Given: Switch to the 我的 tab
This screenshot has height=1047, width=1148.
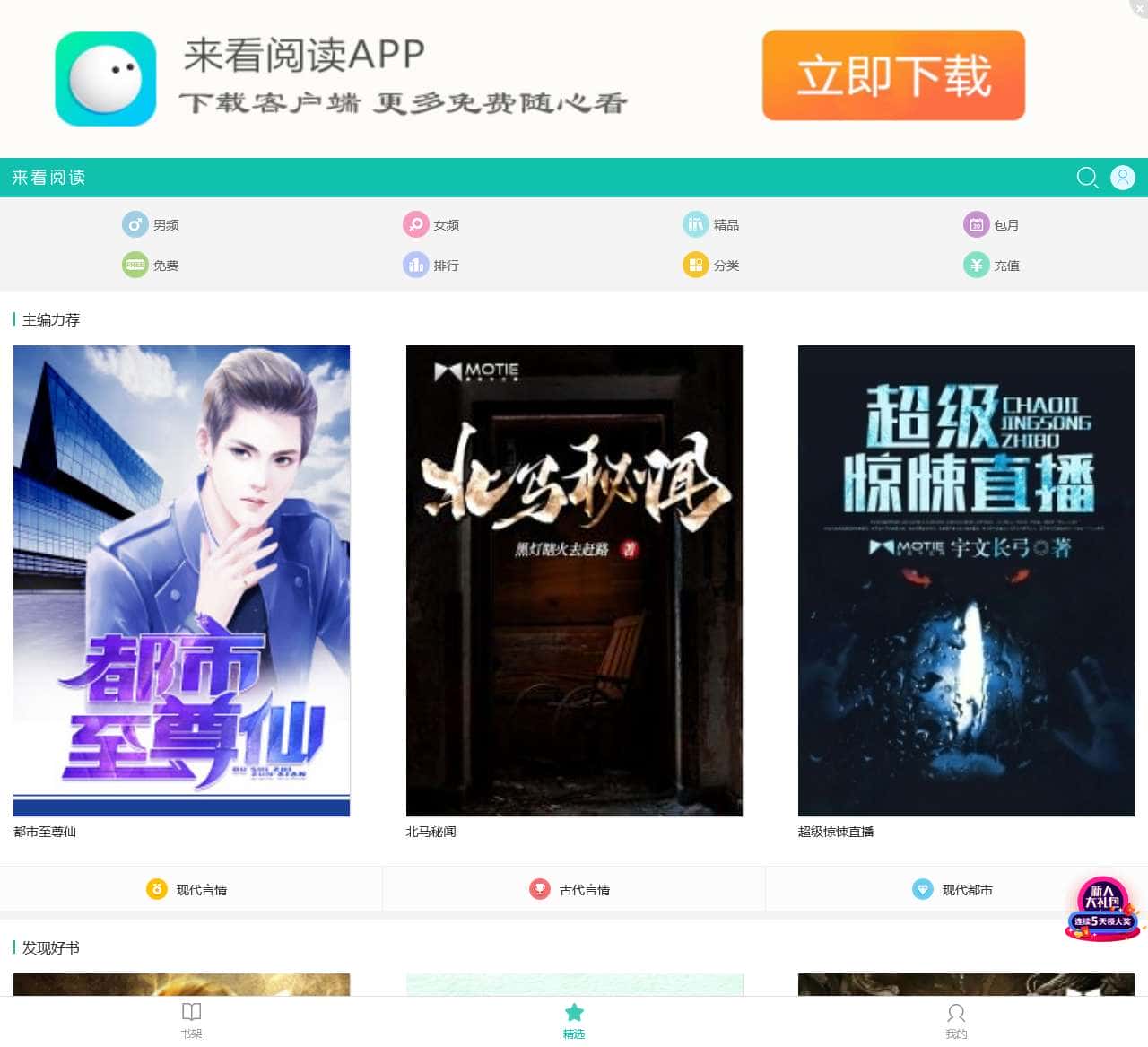Looking at the screenshot, I should [x=956, y=1020].
